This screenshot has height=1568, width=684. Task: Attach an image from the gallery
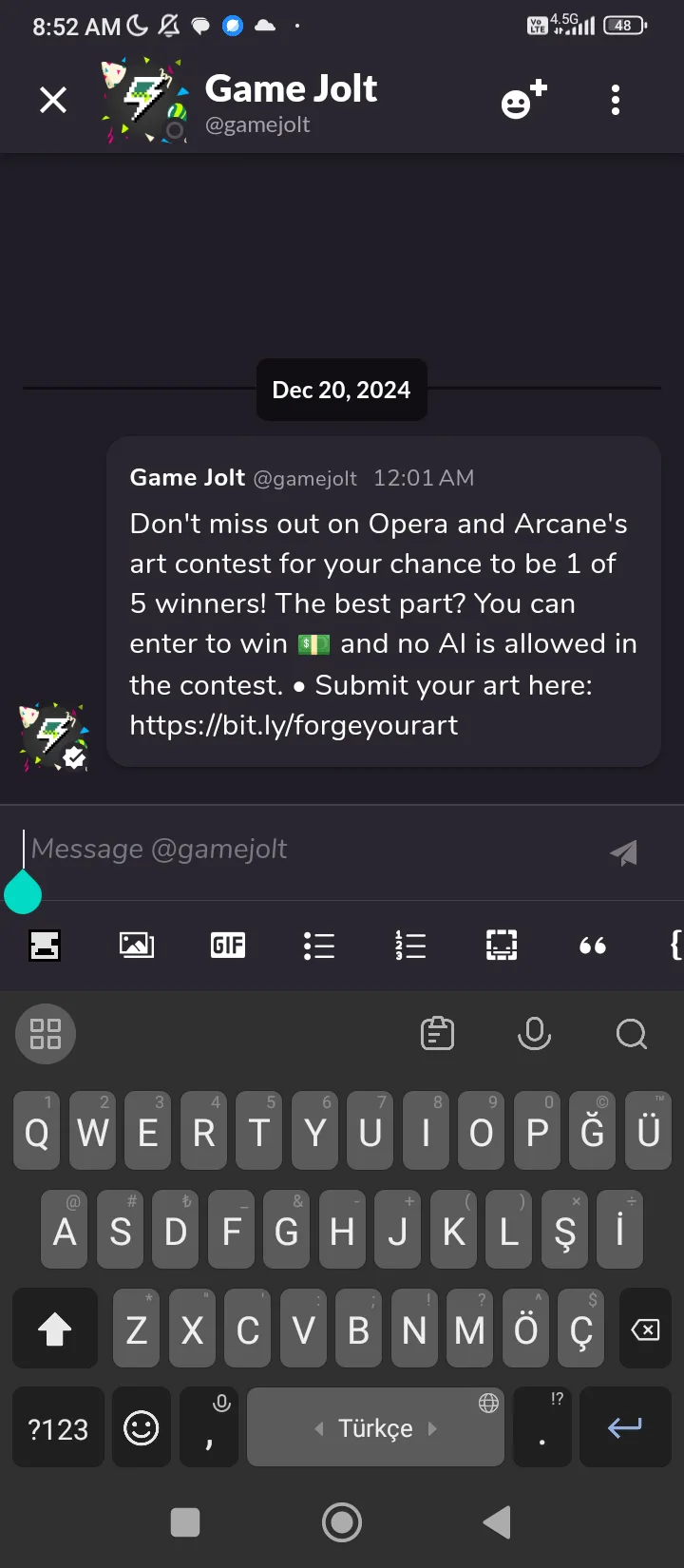[137, 945]
